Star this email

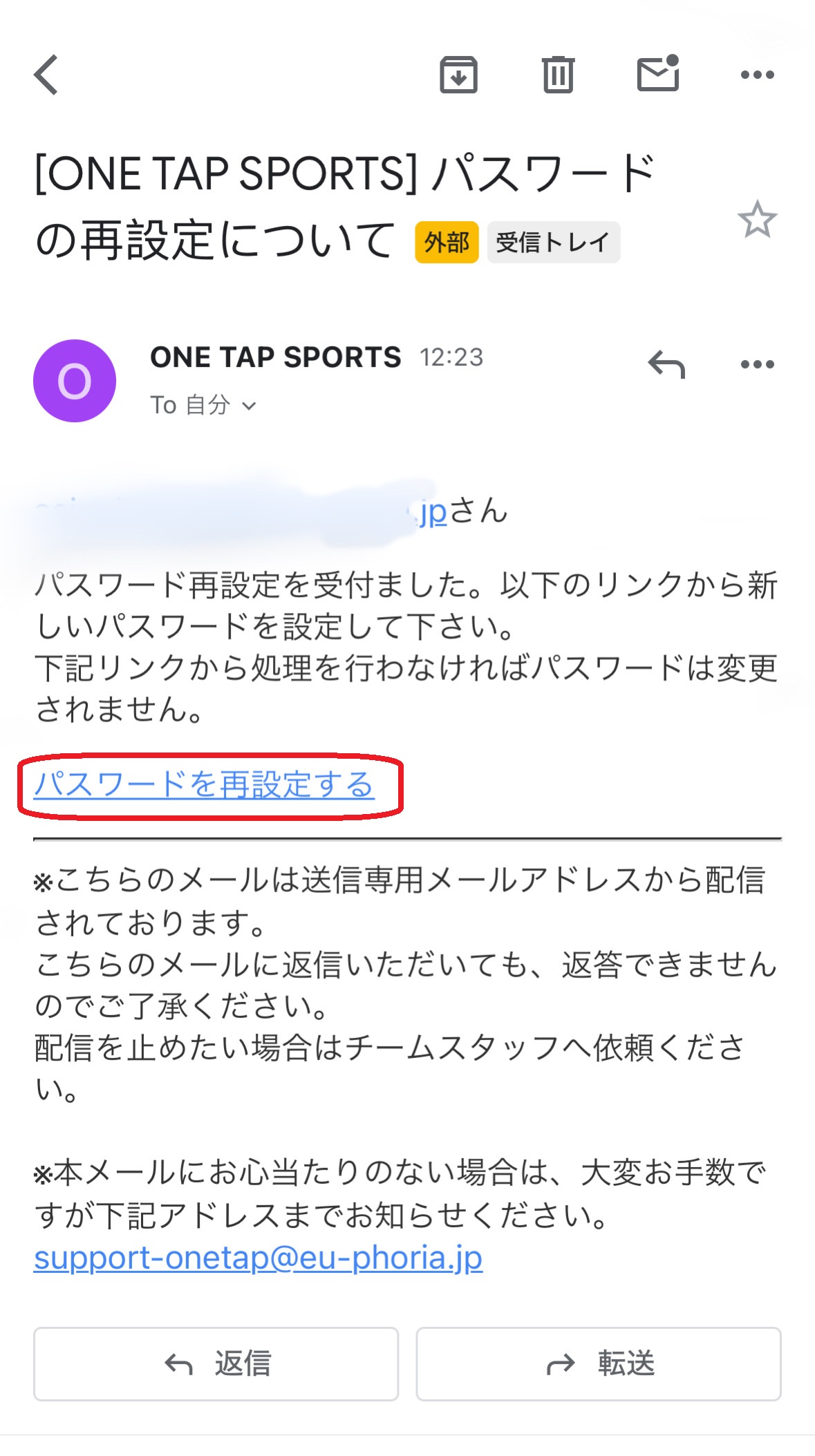[x=757, y=220]
